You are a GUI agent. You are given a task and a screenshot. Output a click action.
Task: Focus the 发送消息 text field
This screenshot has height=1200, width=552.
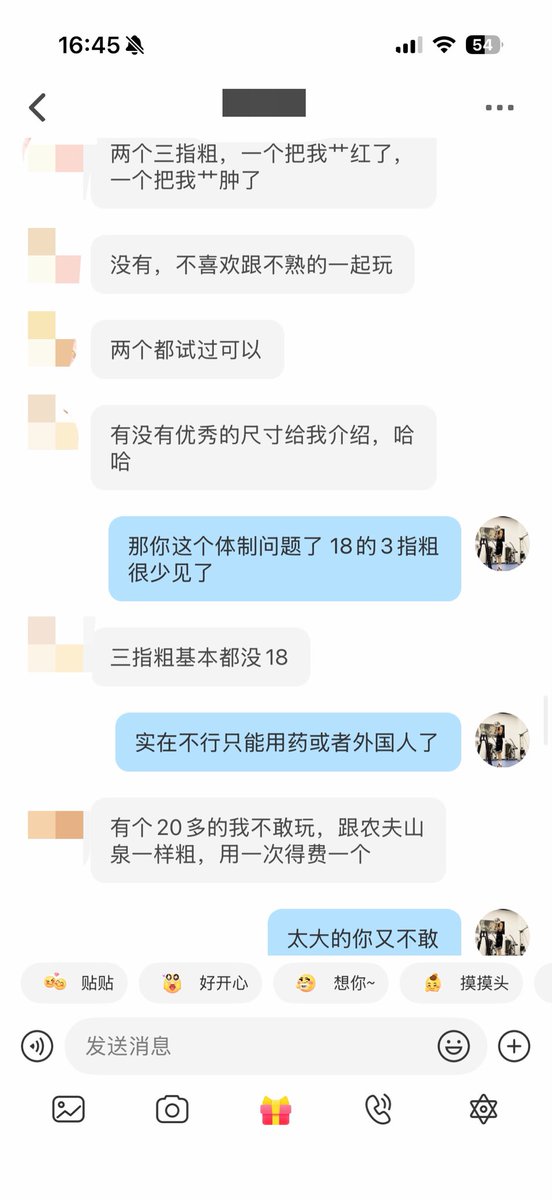[x=248, y=1046]
